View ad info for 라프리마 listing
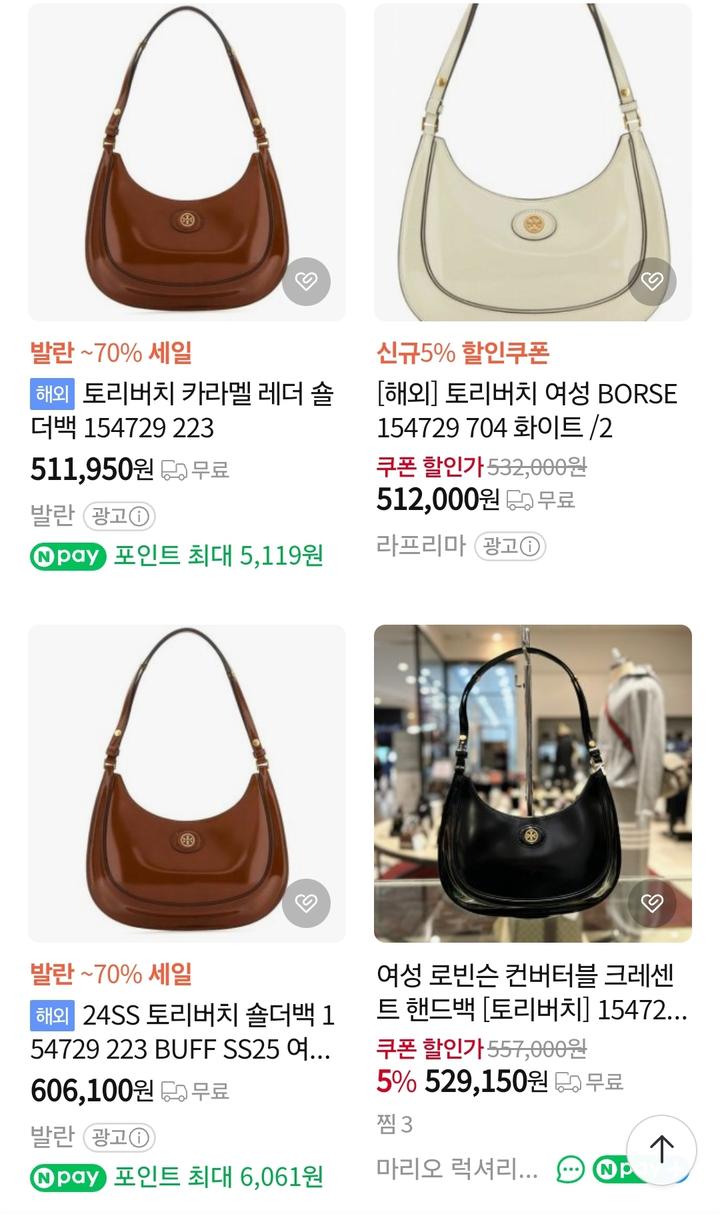The width and height of the screenshot is (720, 1214). [510, 546]
